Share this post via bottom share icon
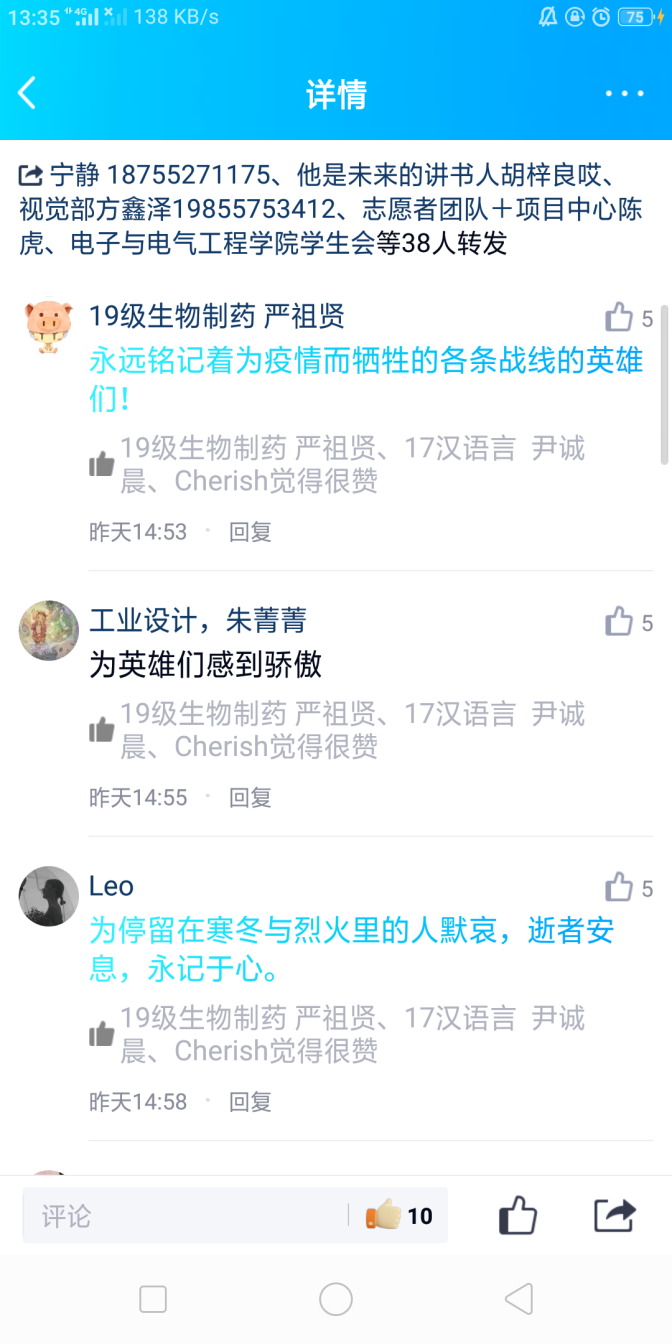Viewport: 672px width, 1344px height. (614, 1216)
